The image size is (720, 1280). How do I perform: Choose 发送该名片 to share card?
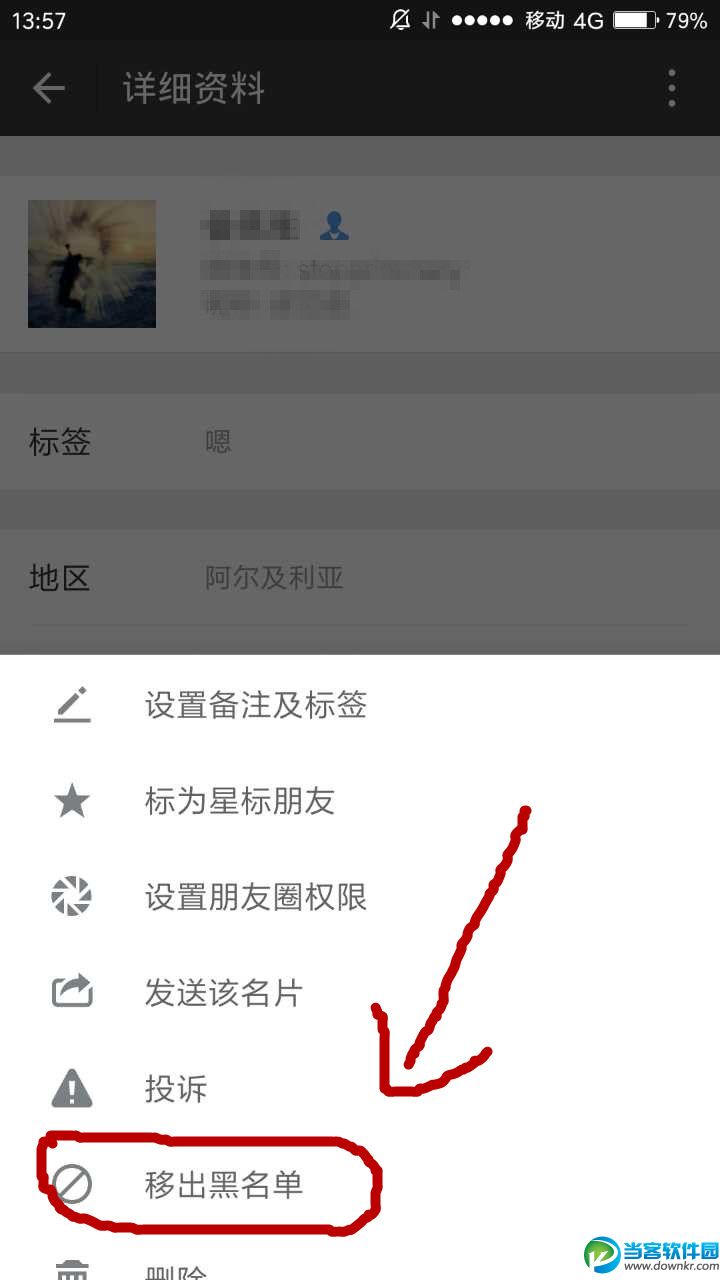click(223, 993)
